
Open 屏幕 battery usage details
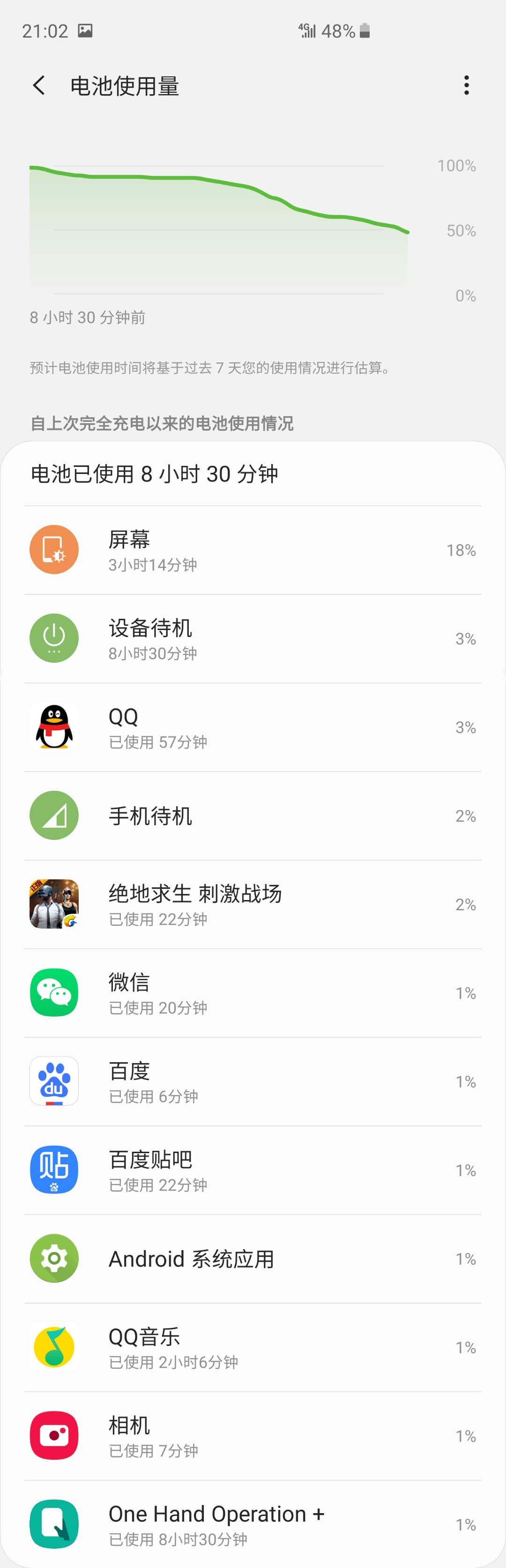pos(253,550)
